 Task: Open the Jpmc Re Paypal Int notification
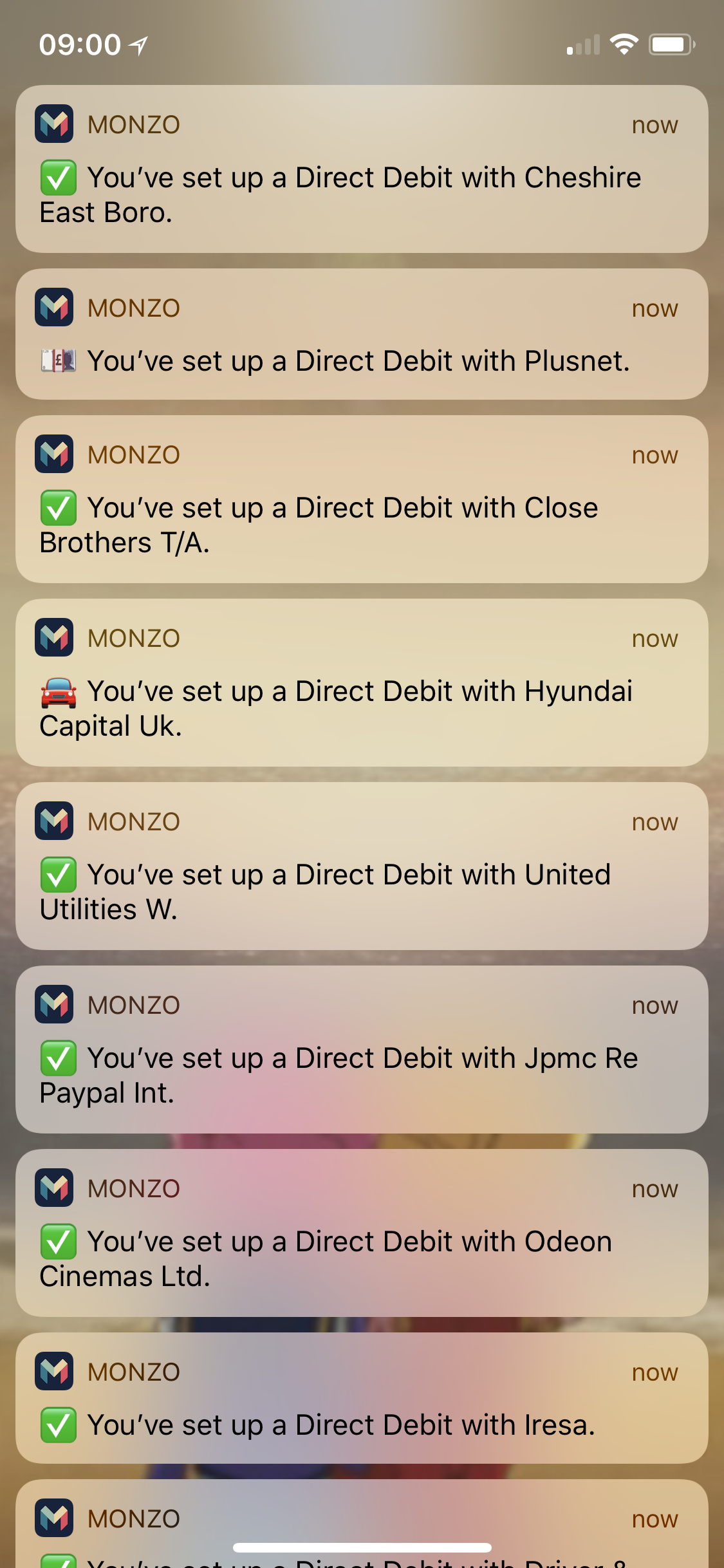tap(362, 1050)
